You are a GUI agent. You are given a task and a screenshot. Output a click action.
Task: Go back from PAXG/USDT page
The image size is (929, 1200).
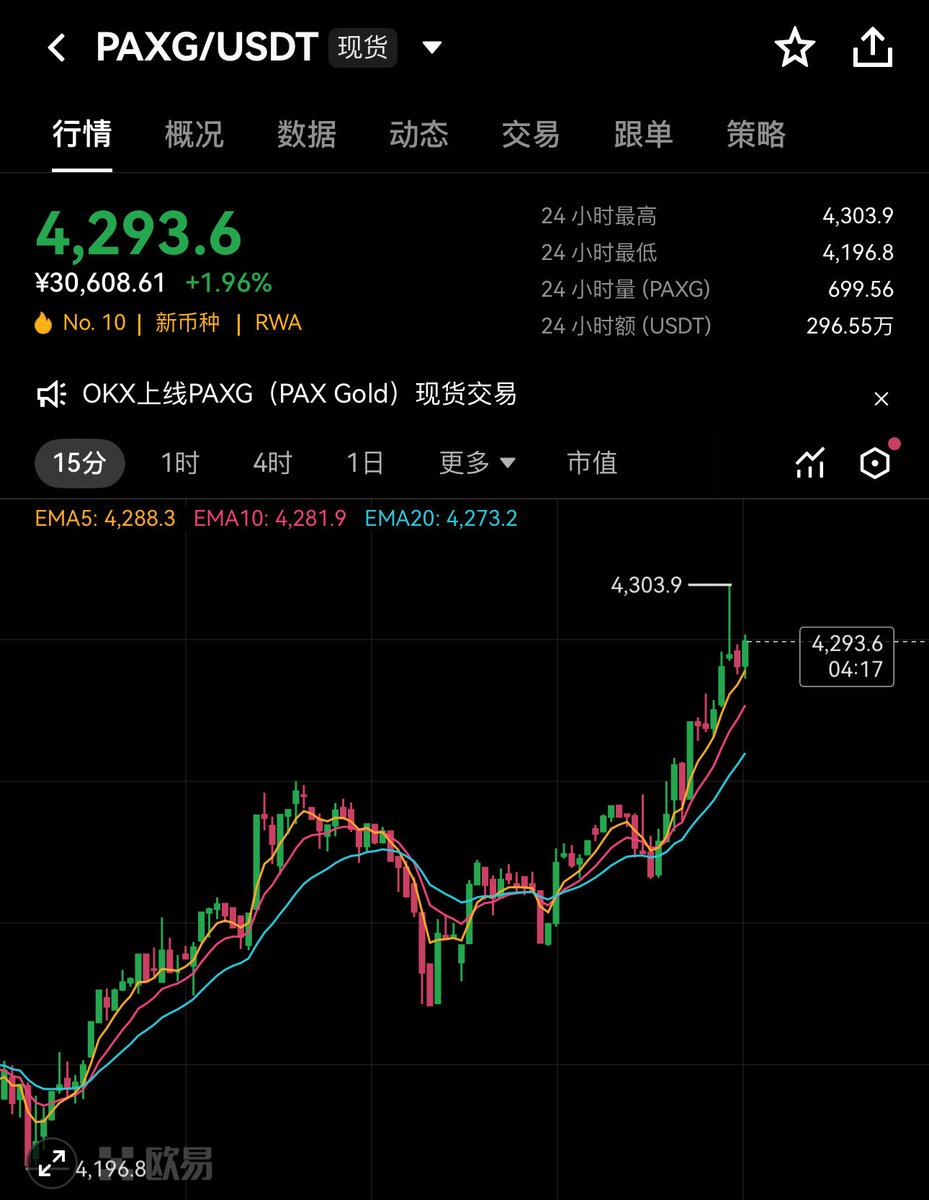tap(56, 48)
